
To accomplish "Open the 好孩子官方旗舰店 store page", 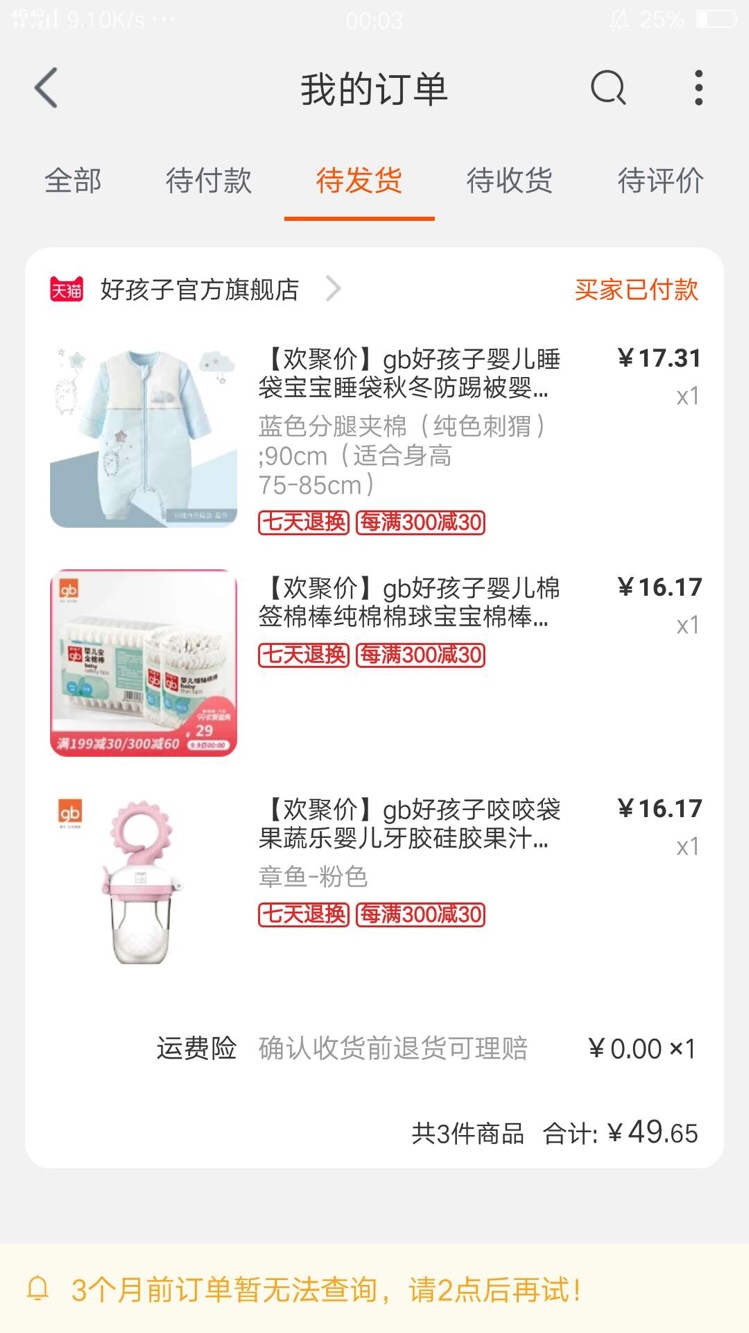I will click(x=200, y=290).
